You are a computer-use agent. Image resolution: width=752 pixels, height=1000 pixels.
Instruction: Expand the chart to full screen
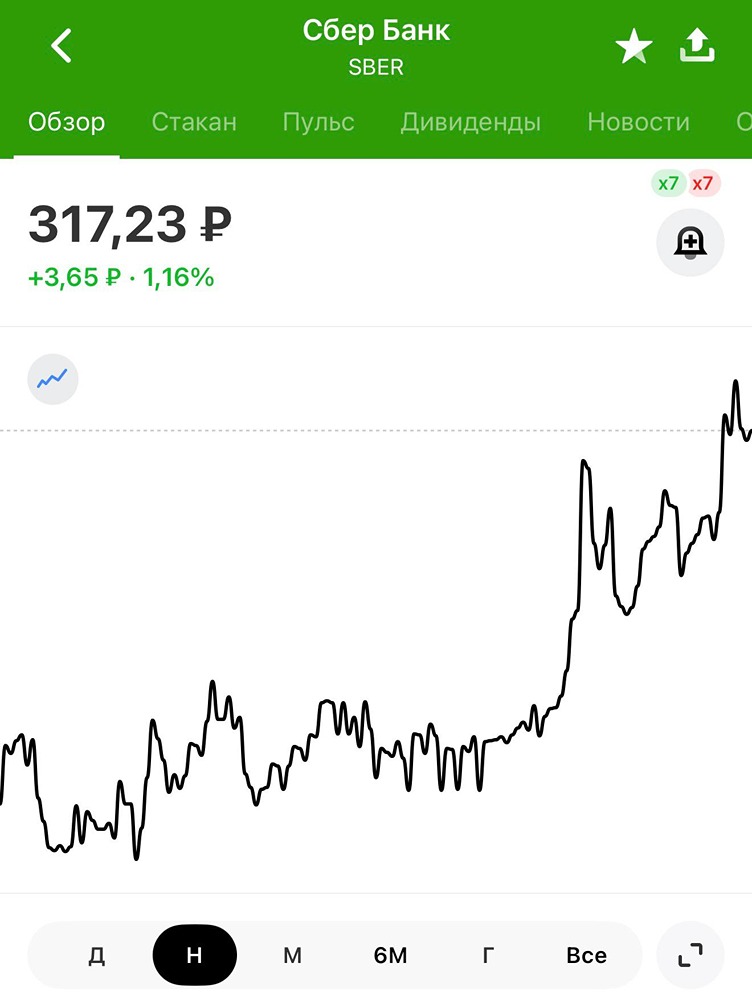pyautogui.click(x=690, y=955)
